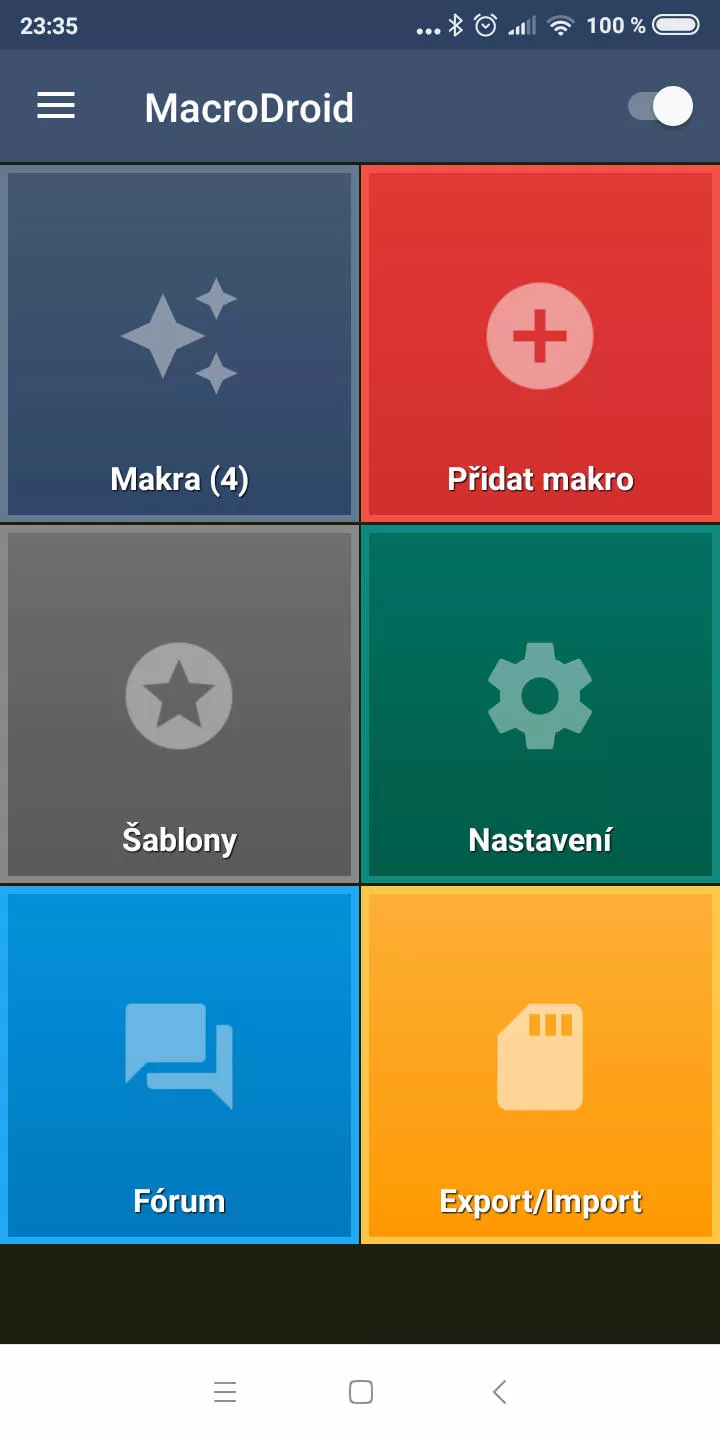Tap Přidat makro to add a macro

click(540, 344)
